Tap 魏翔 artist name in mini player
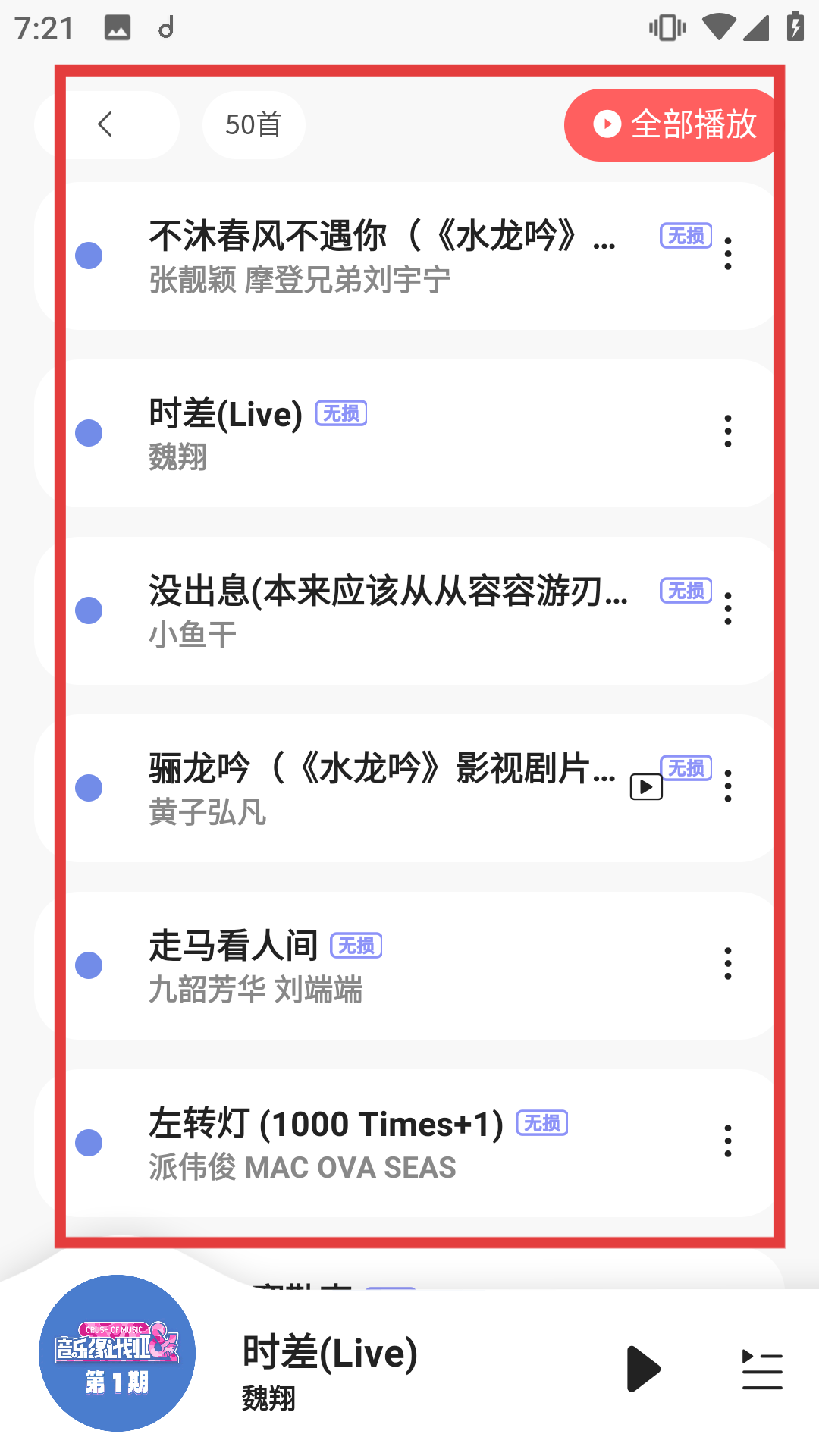Viewport: 819px width, 1456px height. pos(268,1399)
